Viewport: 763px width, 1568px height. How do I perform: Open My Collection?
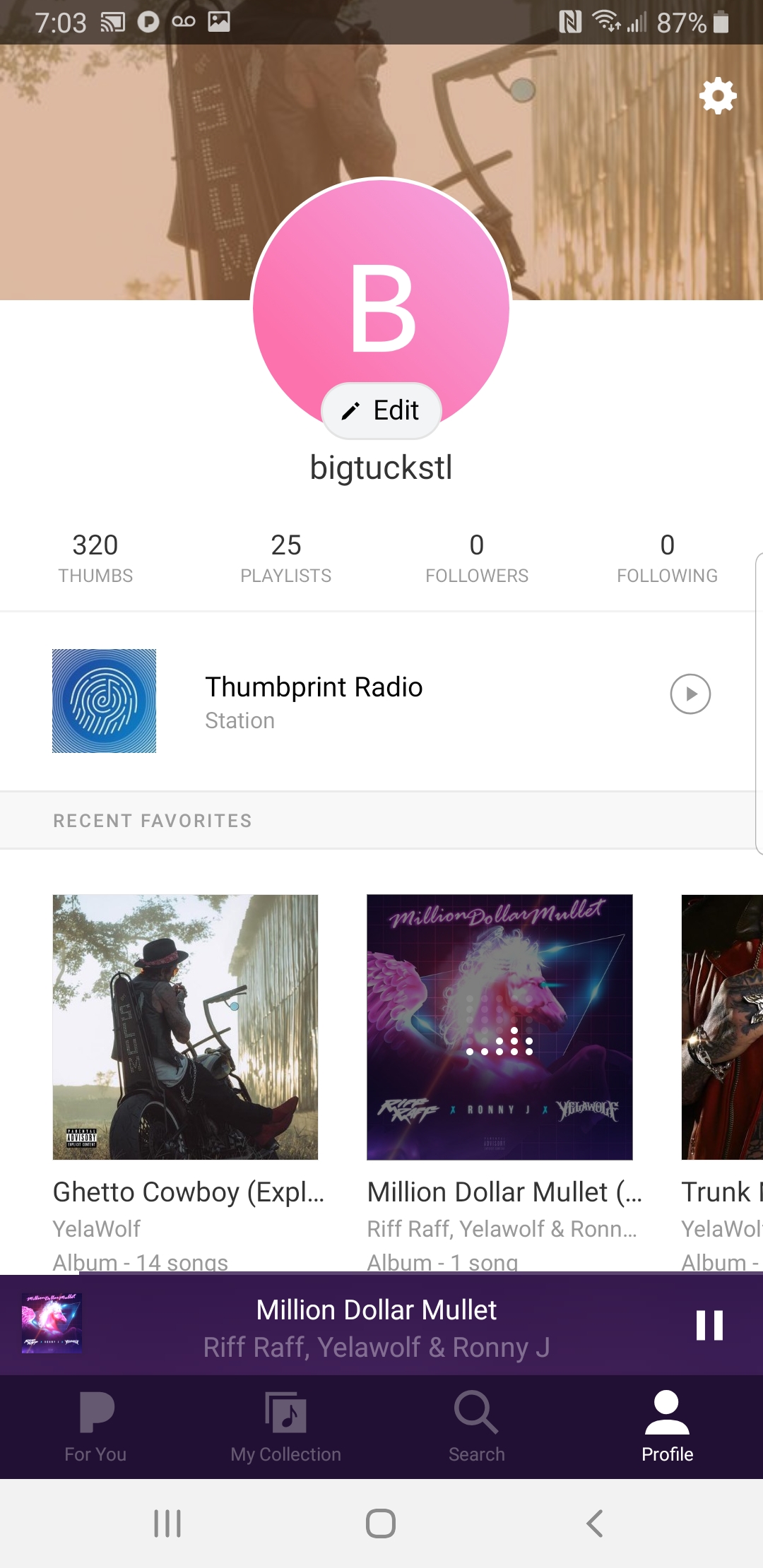tap(285, 1427)
